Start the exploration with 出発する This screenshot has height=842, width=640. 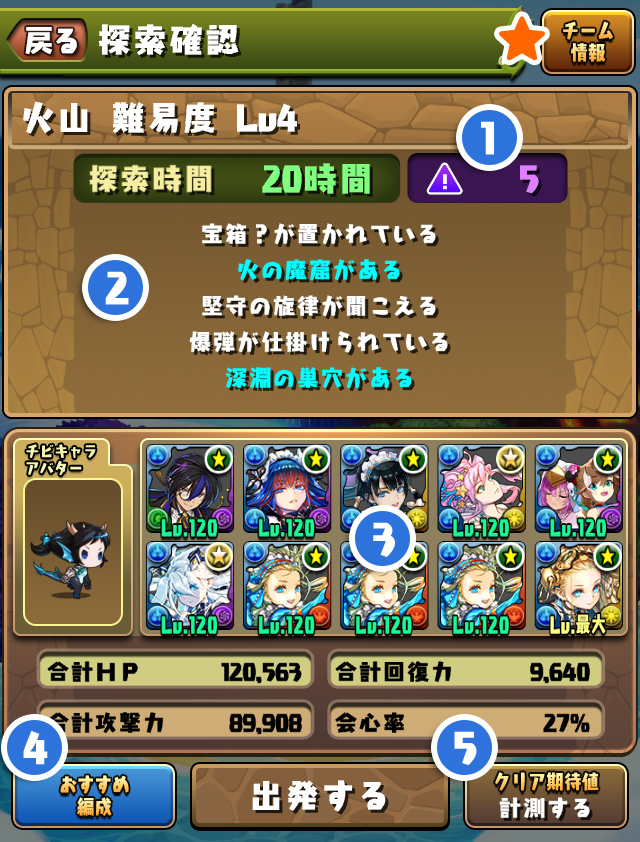319,797
